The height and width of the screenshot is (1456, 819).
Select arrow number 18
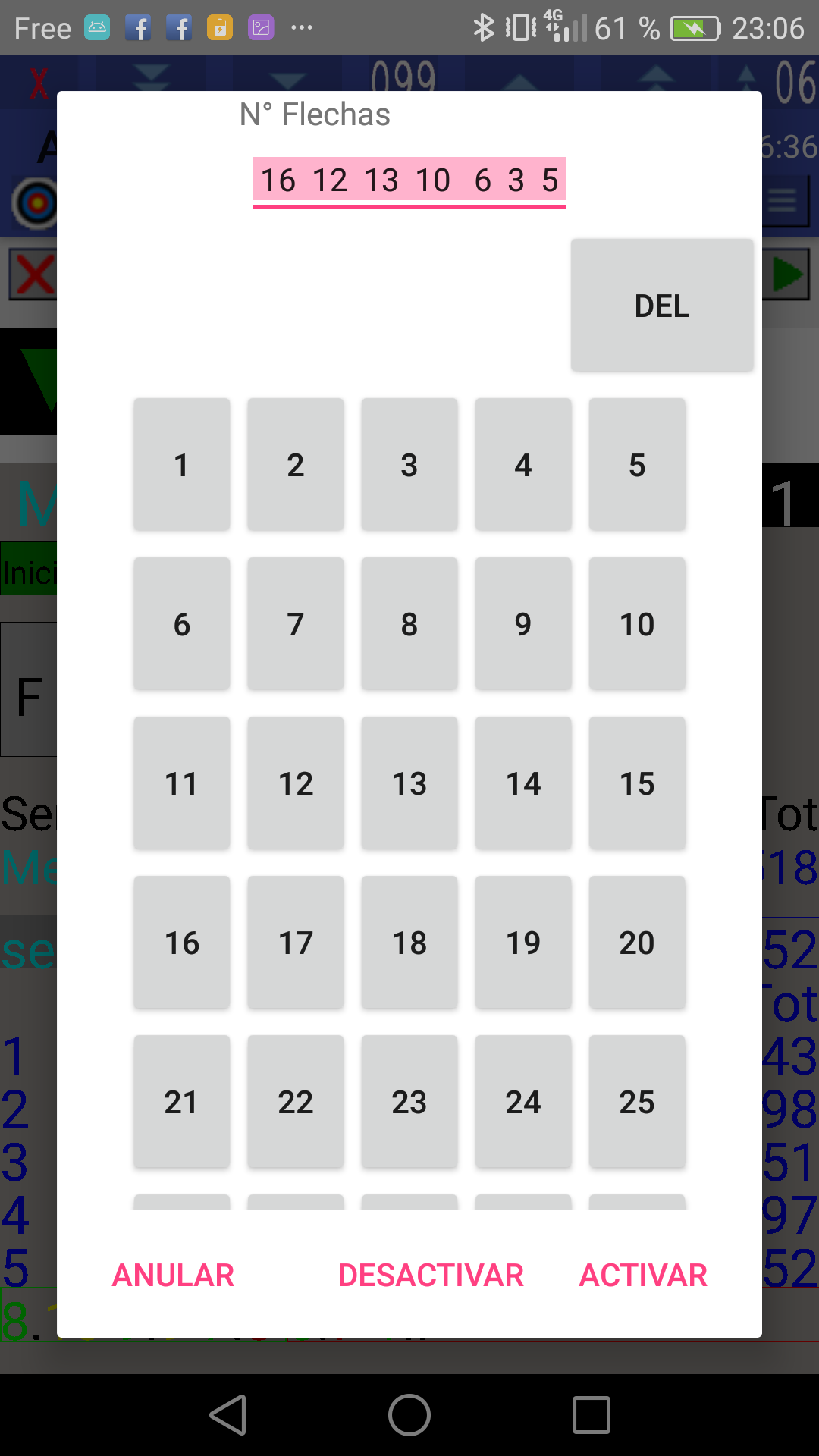(409, 943)
